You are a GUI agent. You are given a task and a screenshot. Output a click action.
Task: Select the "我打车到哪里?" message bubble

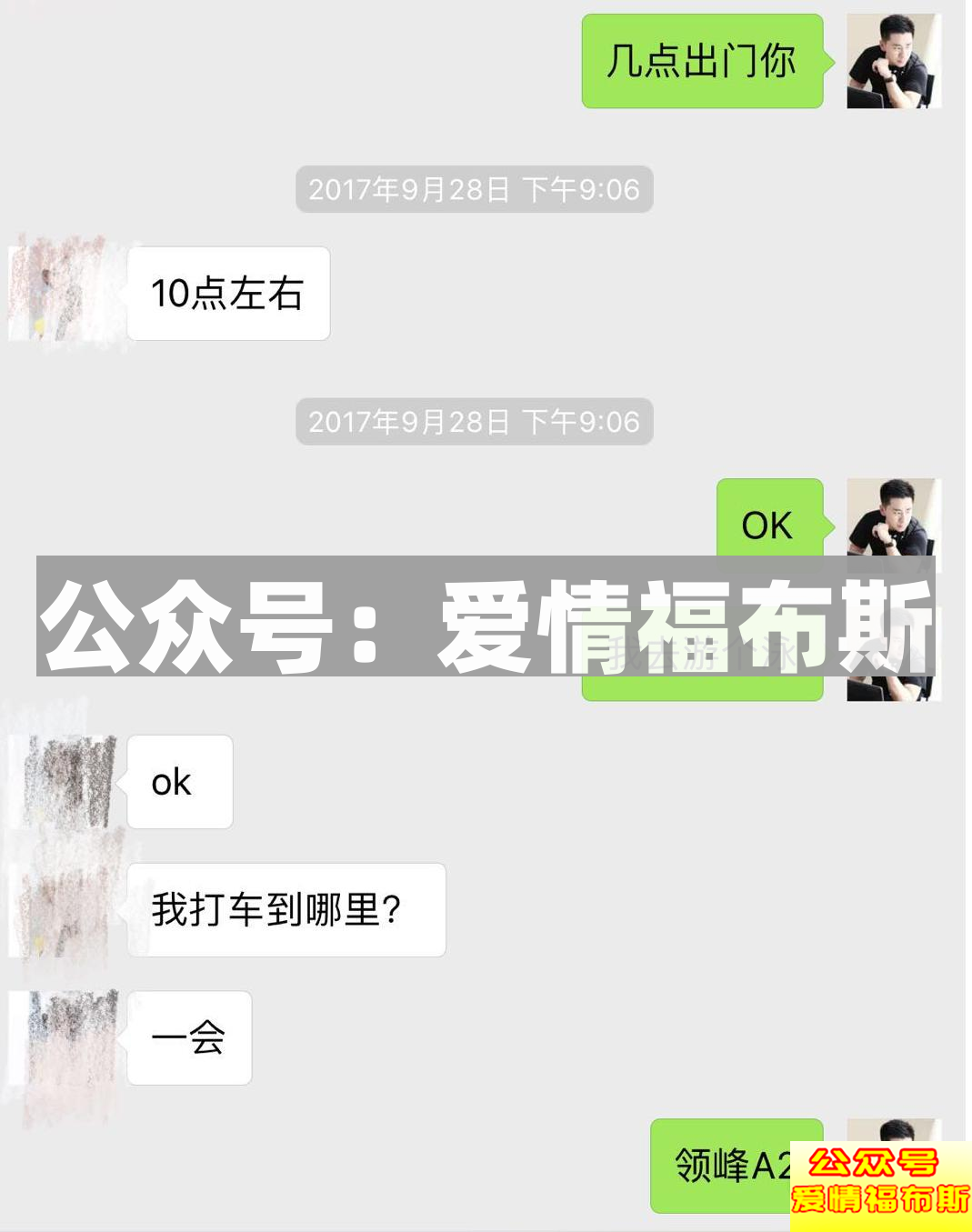coord(286,909)
